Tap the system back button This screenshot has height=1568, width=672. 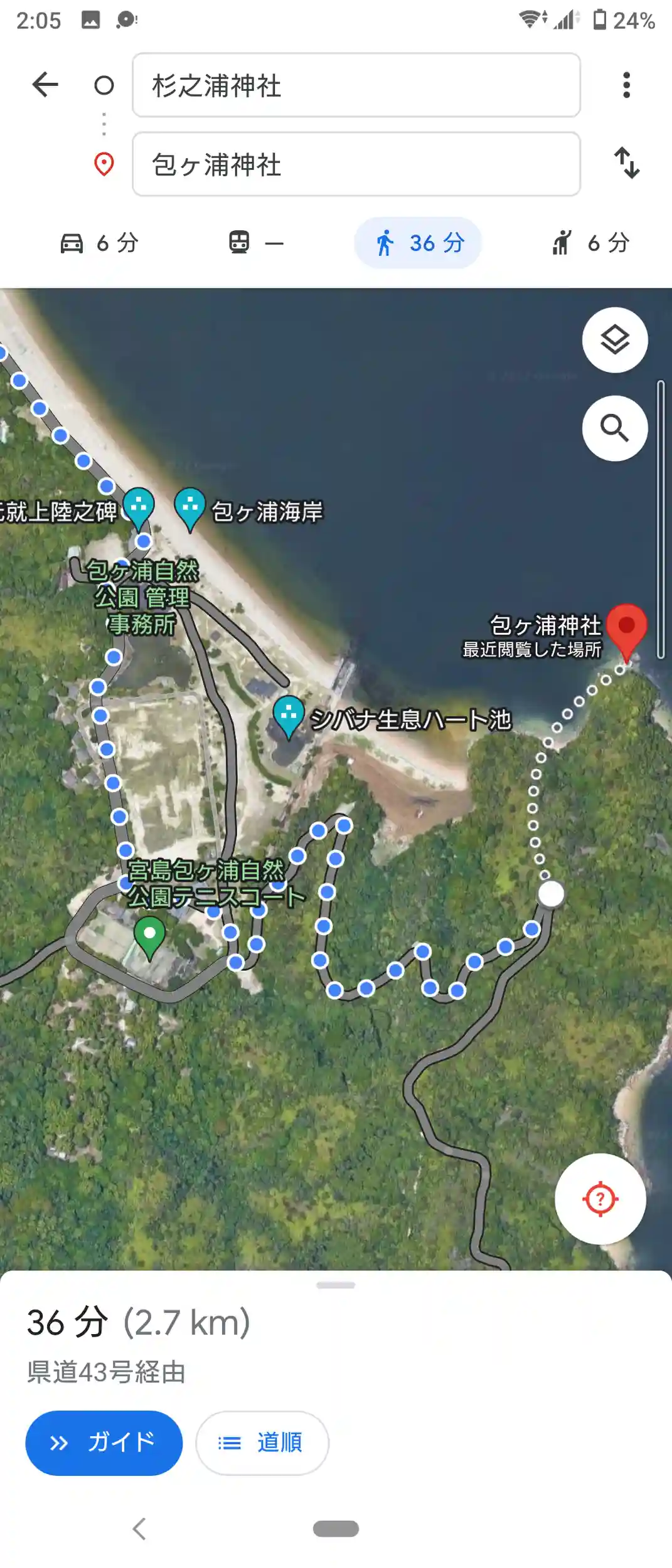(139, 1528)
